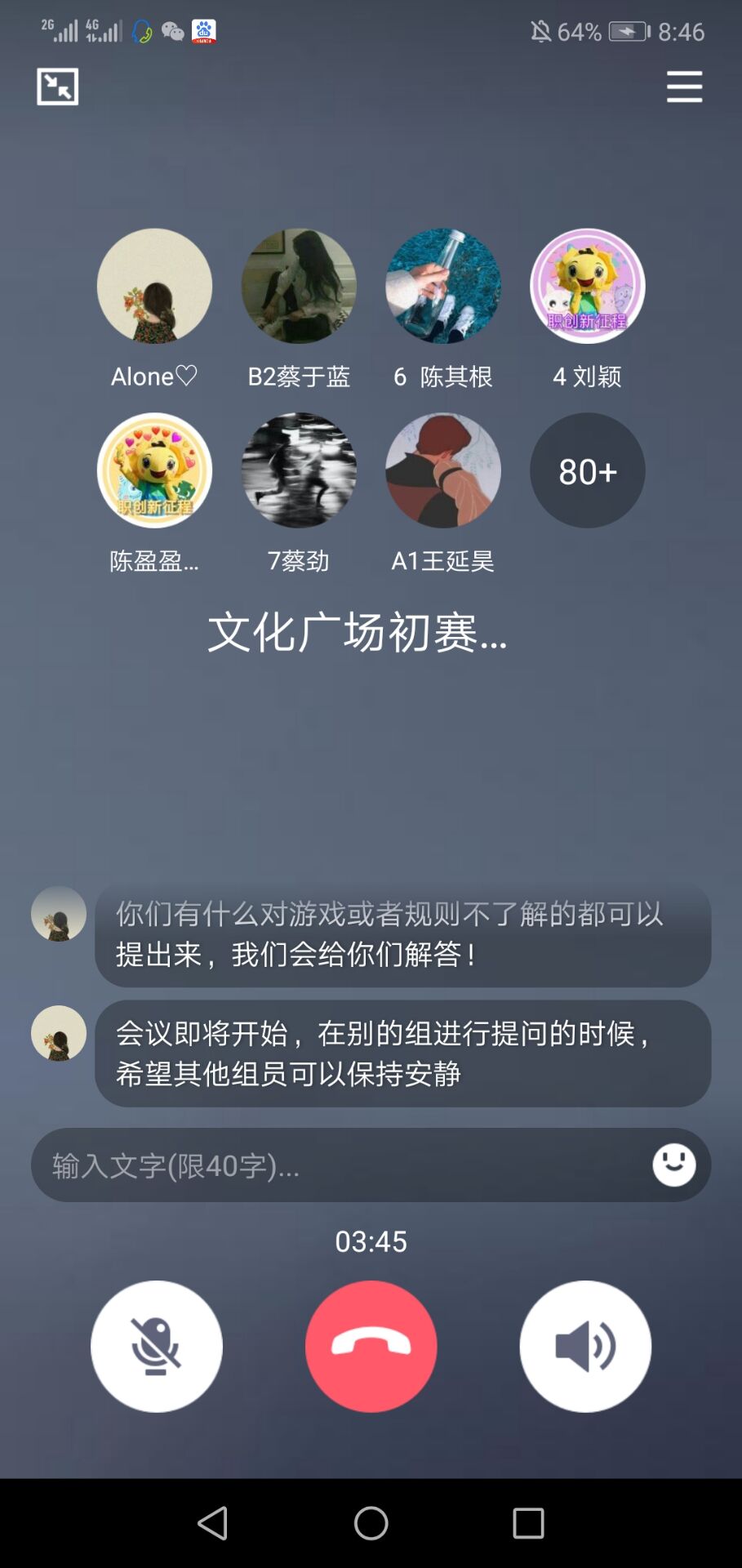View participant 陈盈盈
The image size is (742, 1568).
tap(154, 470)
